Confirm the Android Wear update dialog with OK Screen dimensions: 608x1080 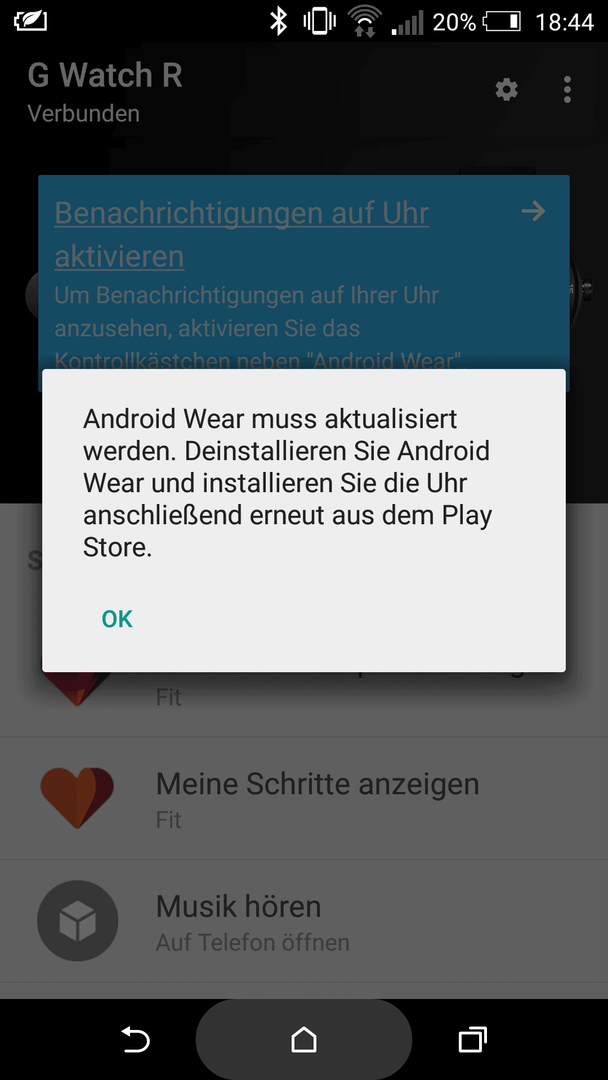[x=117, y=619]
